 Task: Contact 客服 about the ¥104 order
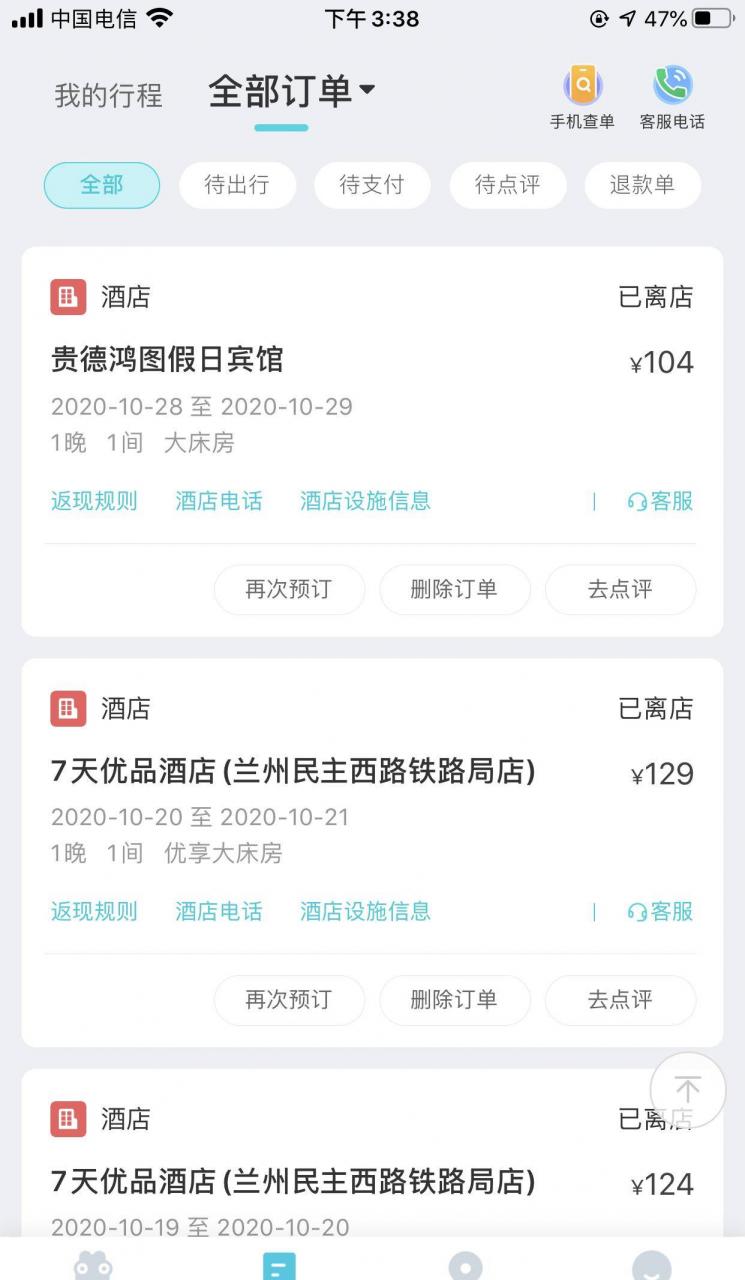(x=661, y=501)
